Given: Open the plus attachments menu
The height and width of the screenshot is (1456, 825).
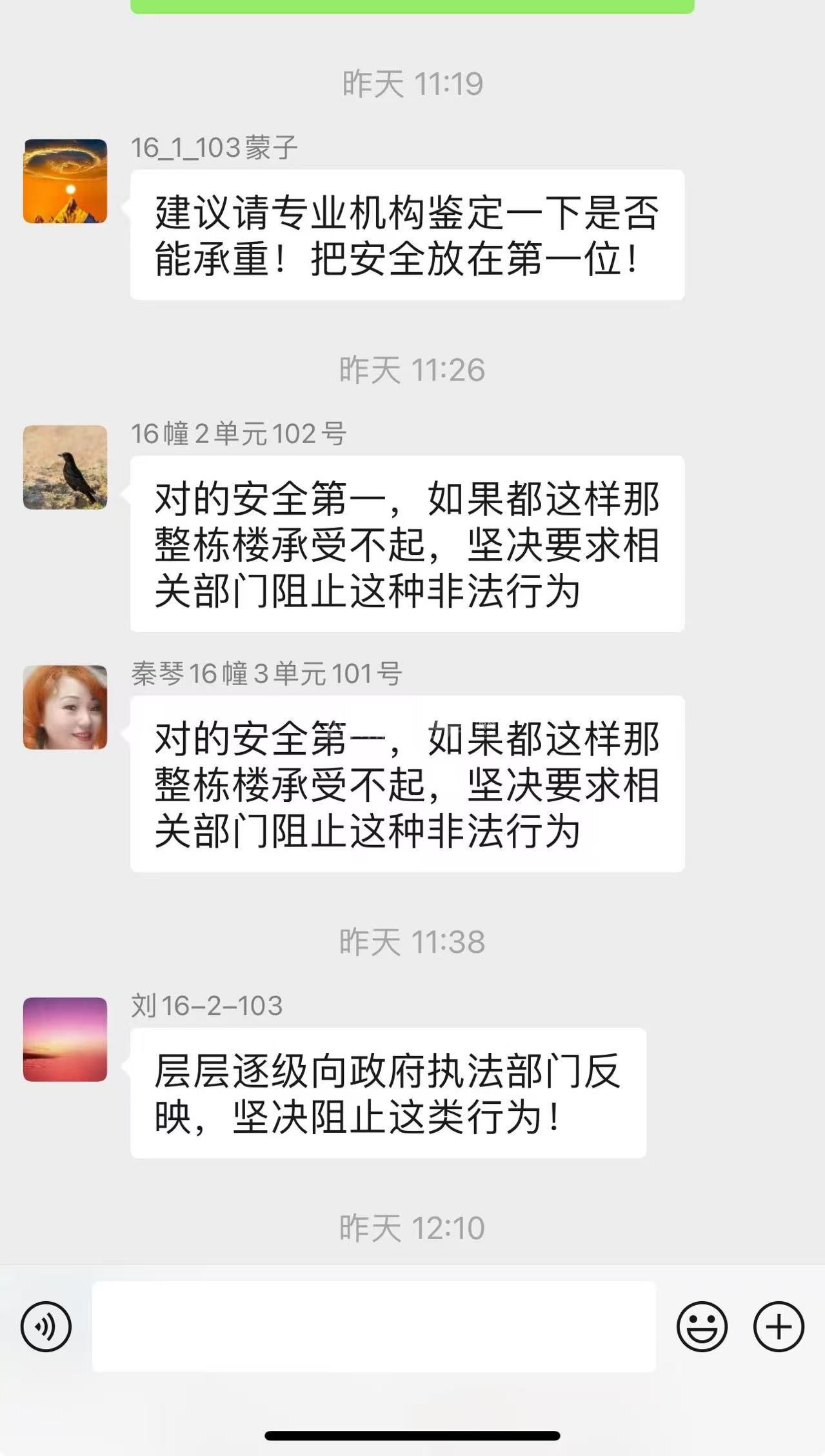Looking at the screenshot, I should pos(779,1327).
